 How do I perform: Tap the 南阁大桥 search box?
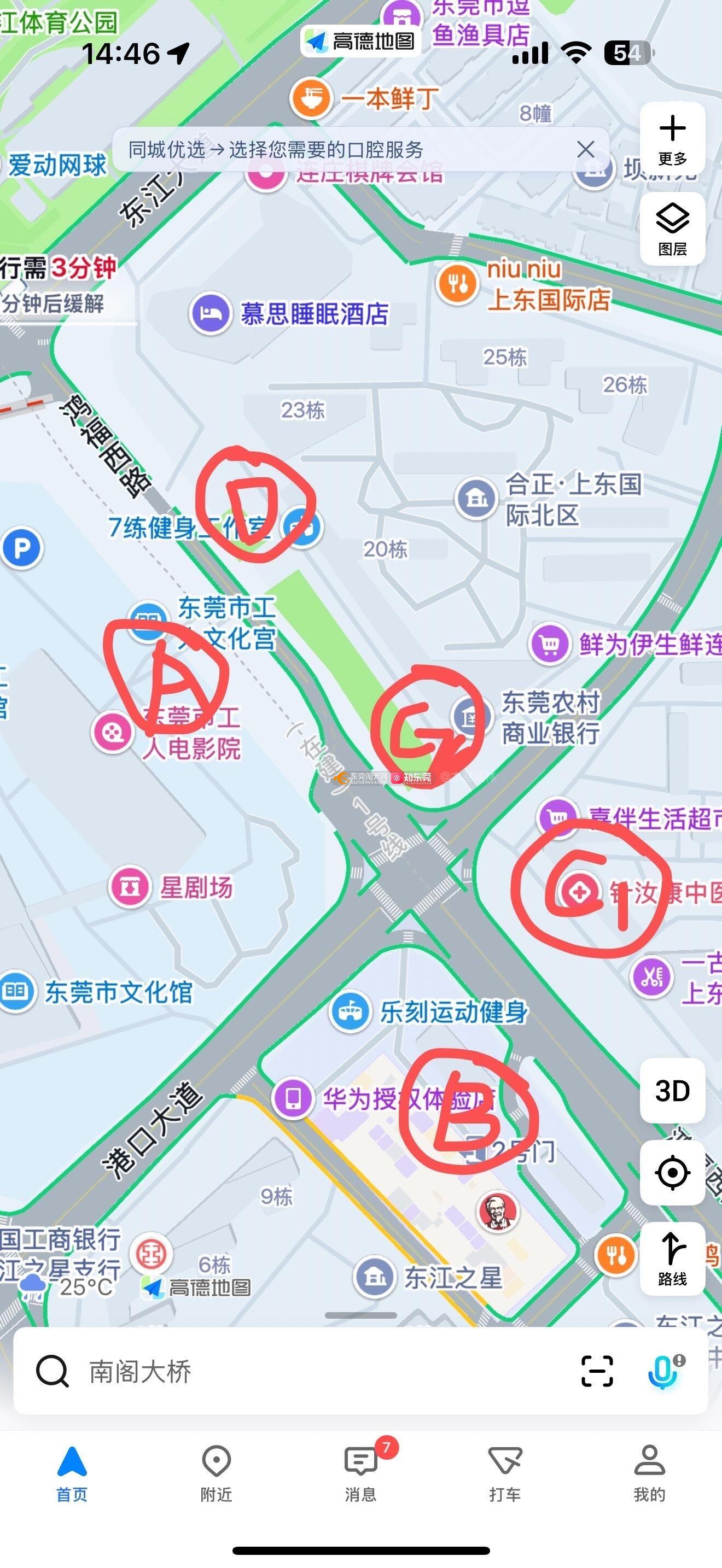coord(304,1371)
